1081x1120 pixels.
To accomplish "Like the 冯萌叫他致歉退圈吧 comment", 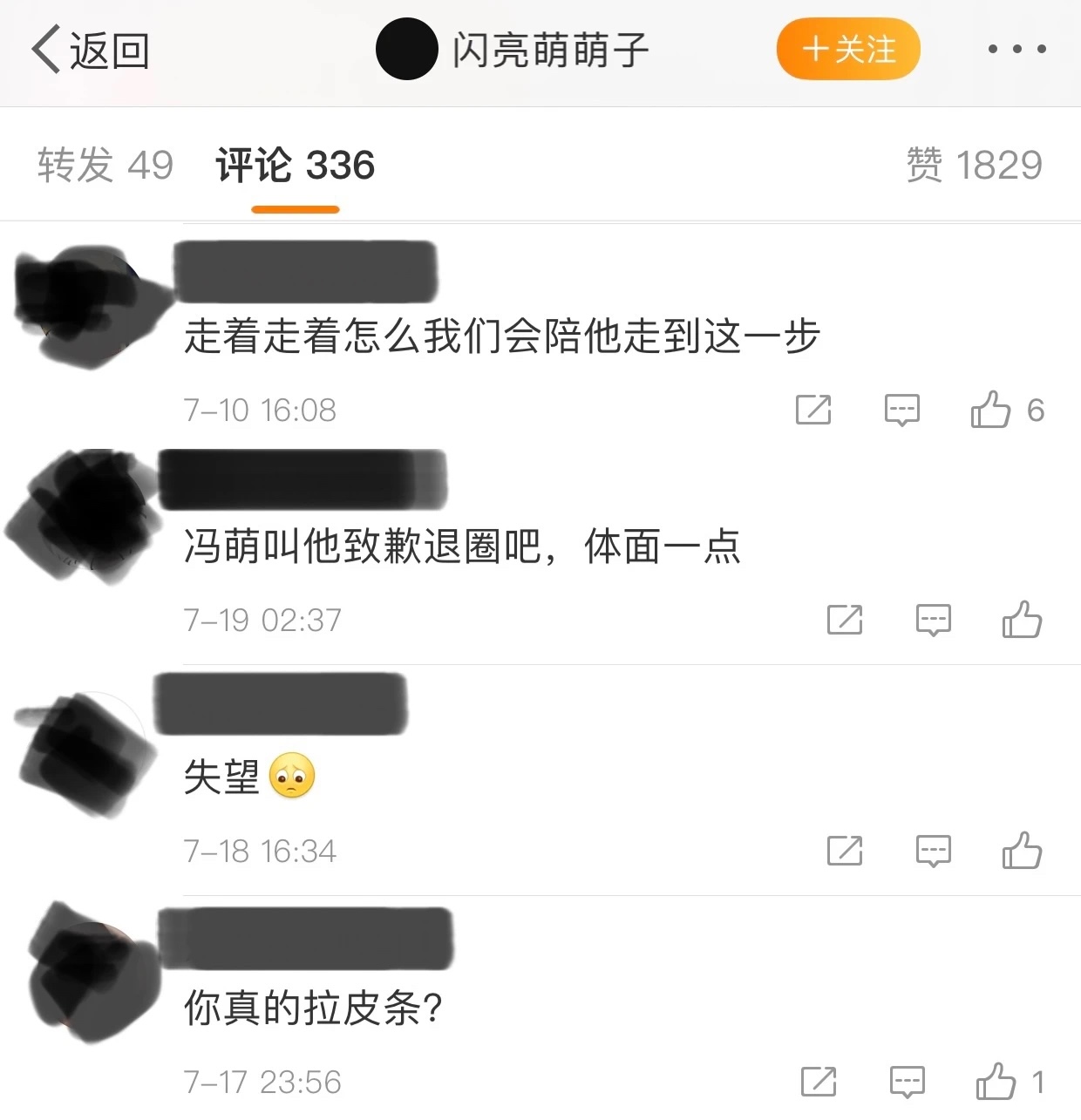I will (x=1022, y=621).
